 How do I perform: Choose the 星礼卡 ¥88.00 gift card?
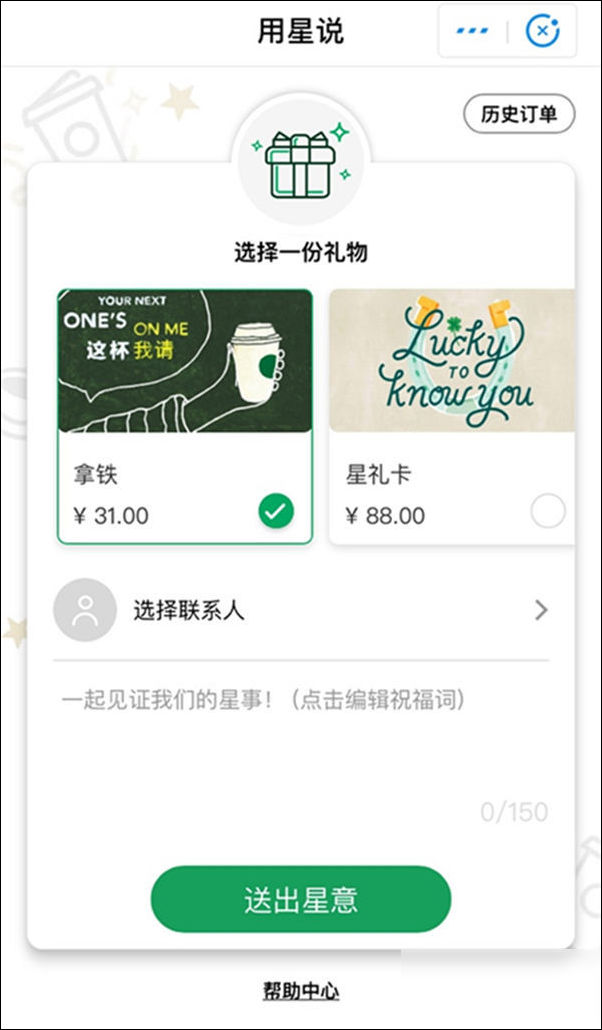point(452,416)
